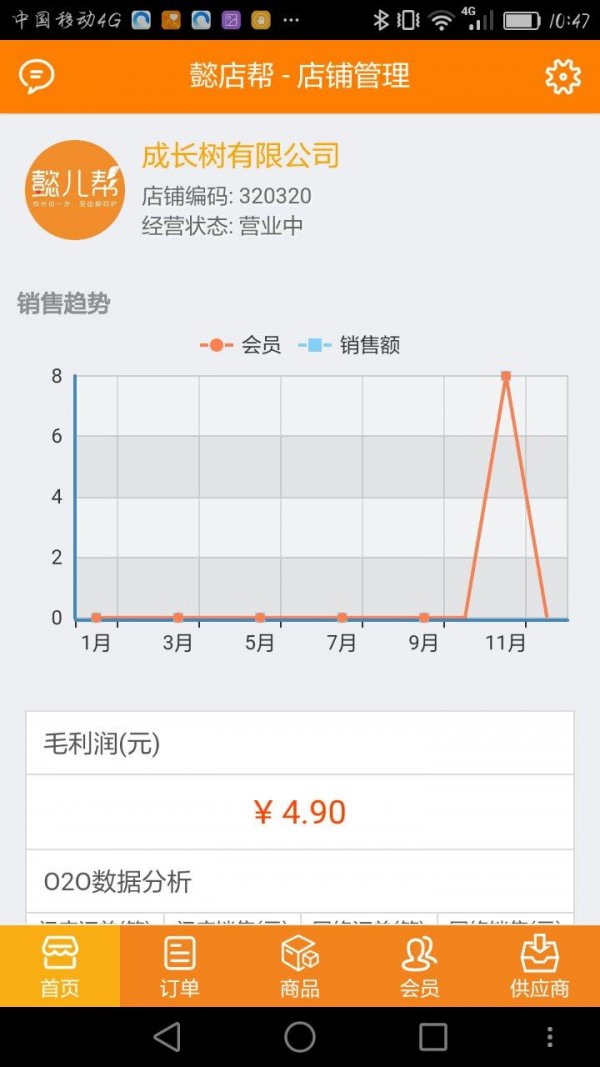Toggle the 会员 series in chart legend
This screenshot has height=1067, width=600.
click(x=241, y=346)
